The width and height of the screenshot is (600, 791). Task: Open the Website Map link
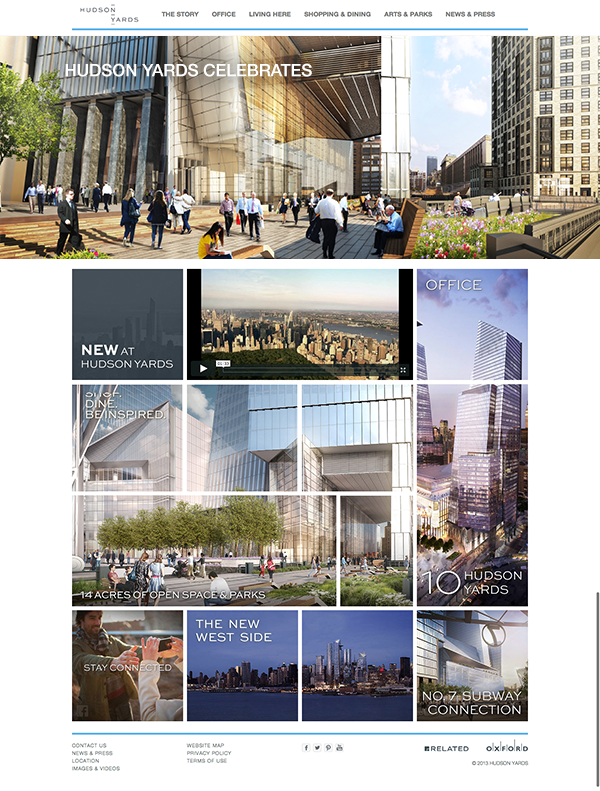pyautogui.click(x=205, y=745)
